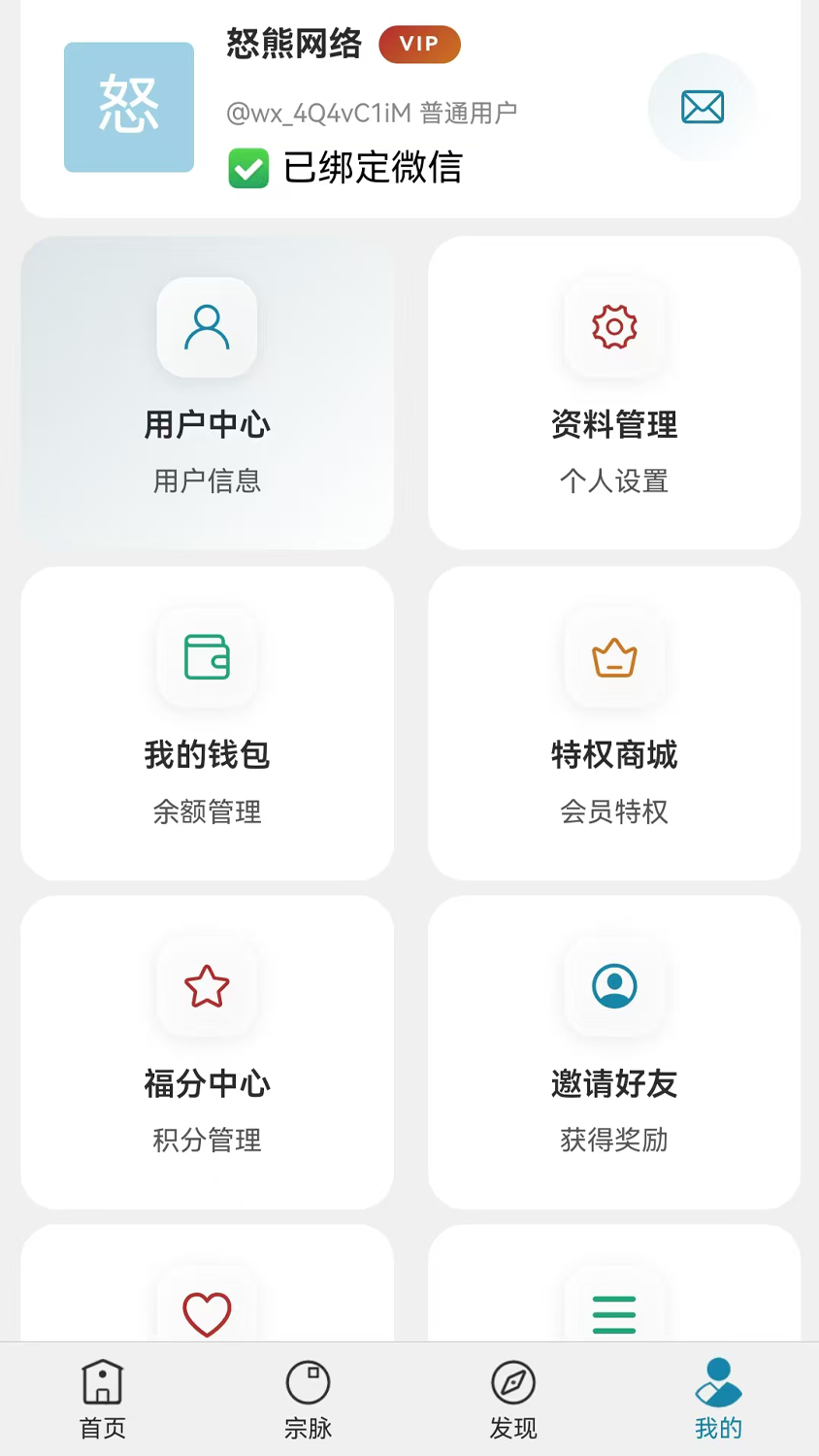Select the 我的 profile tab

point(716,1398)
